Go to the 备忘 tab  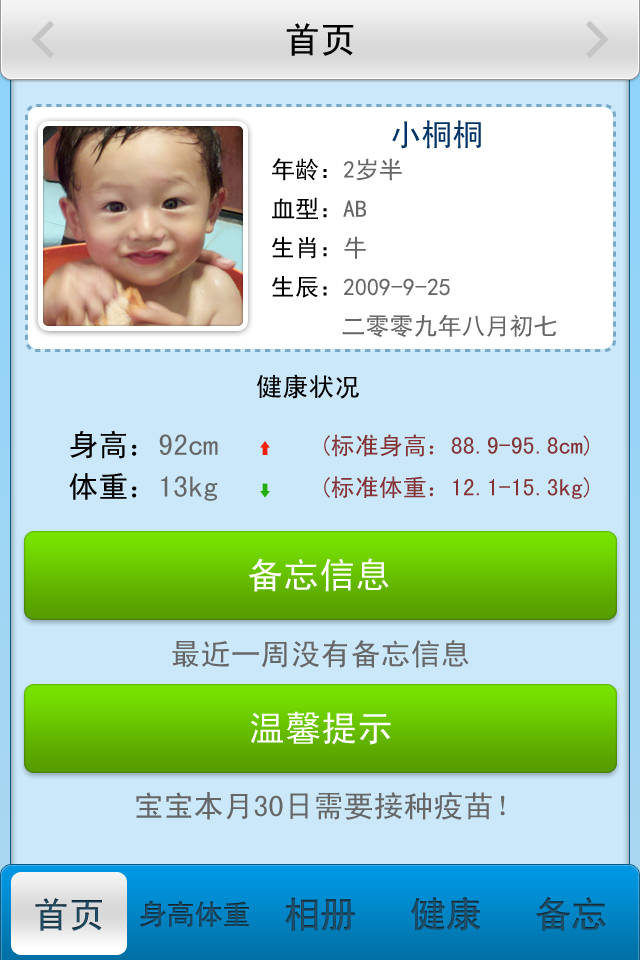[571, 914]
